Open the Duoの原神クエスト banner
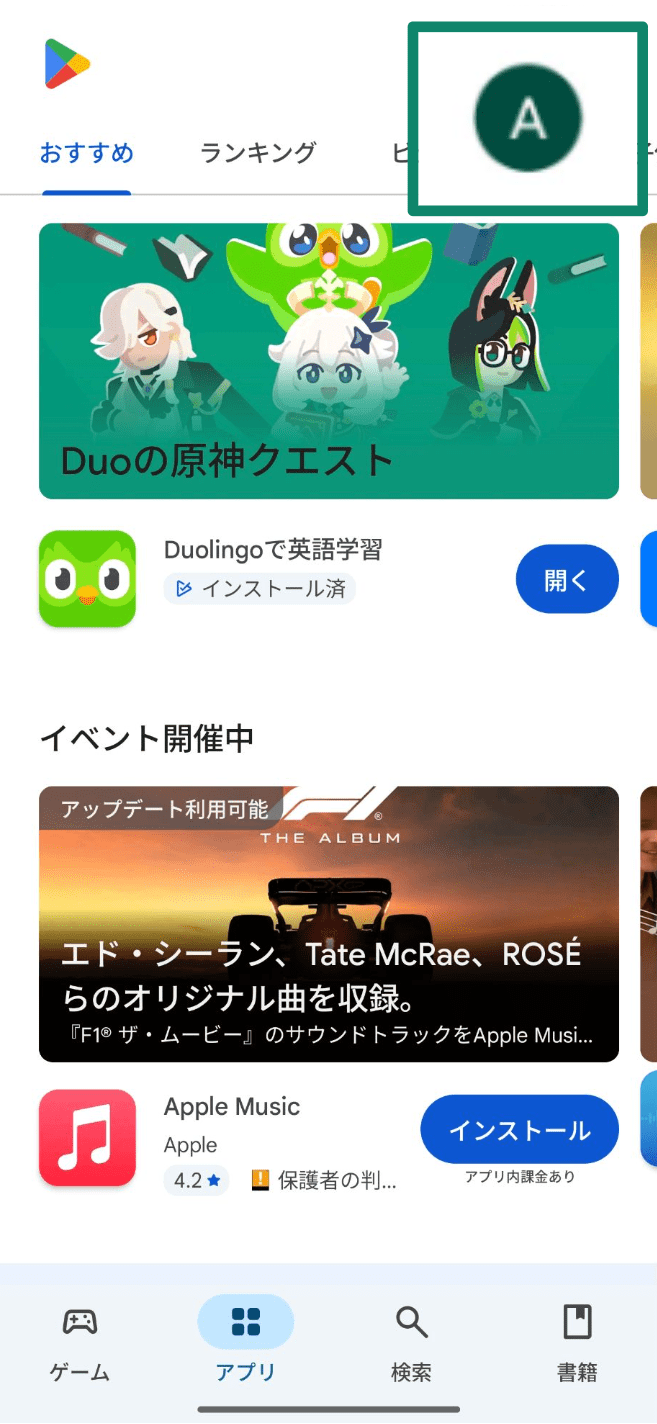This screenshot has height=1424, width=657. coord(328,360)
